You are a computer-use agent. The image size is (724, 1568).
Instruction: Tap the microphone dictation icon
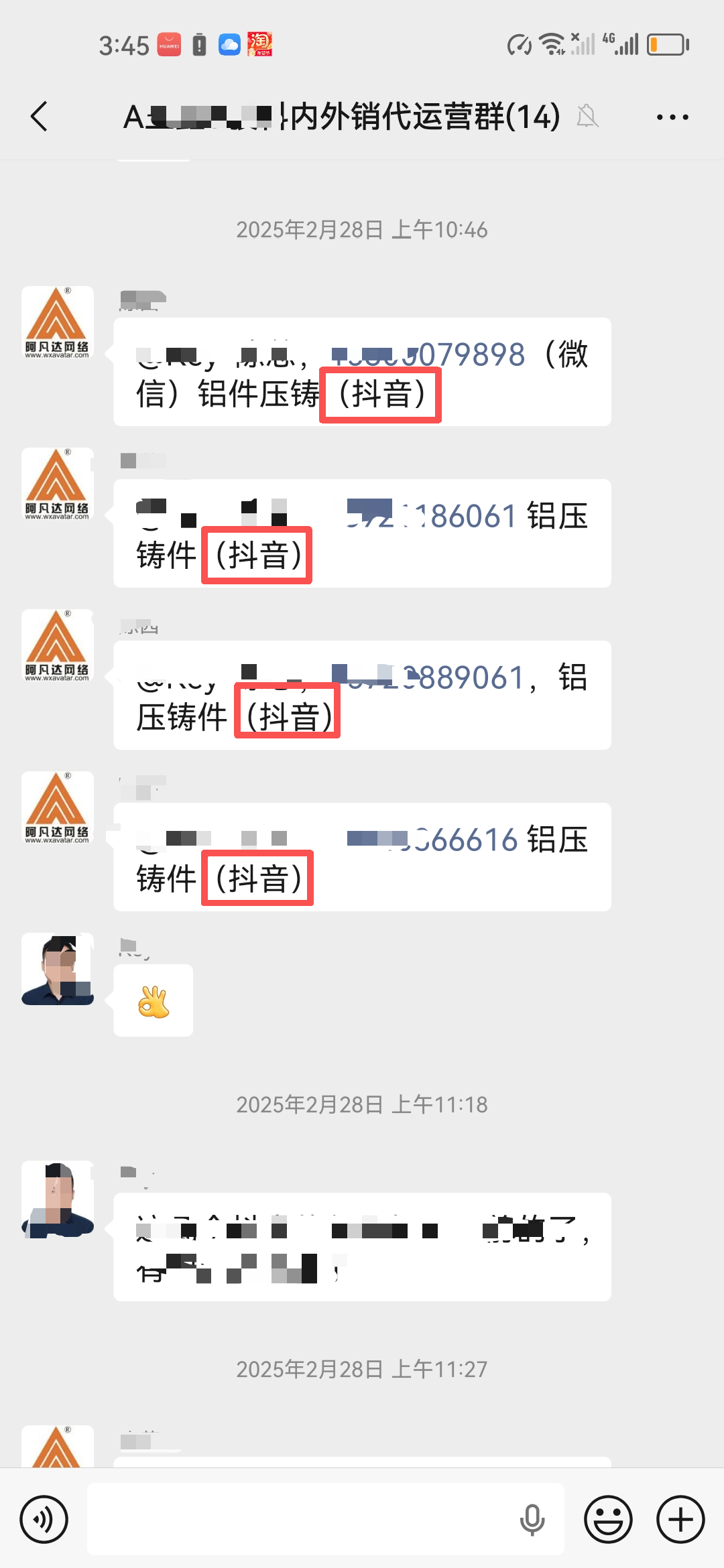(532, 1519)
